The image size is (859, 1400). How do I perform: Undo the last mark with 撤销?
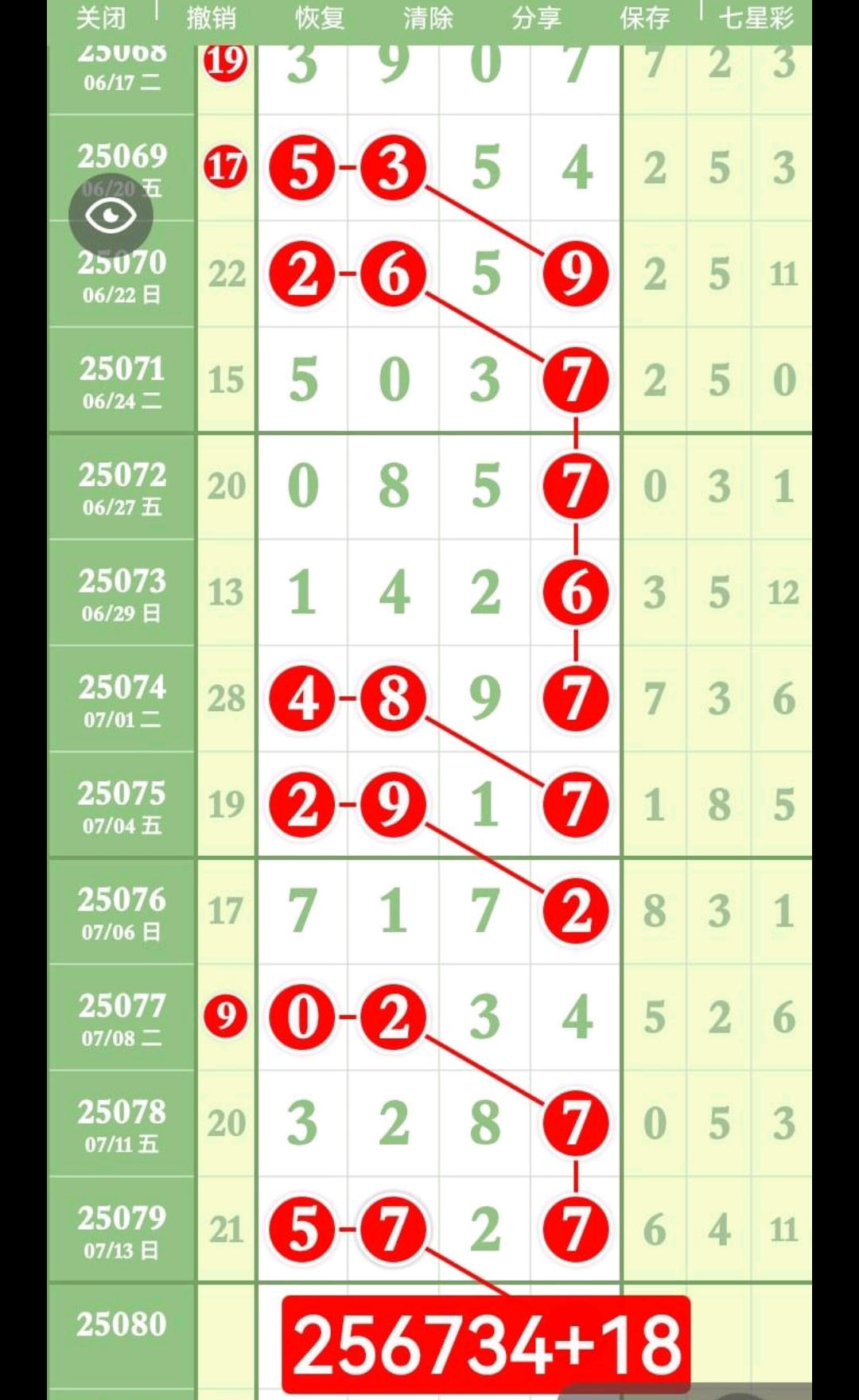tap(211, 17)
